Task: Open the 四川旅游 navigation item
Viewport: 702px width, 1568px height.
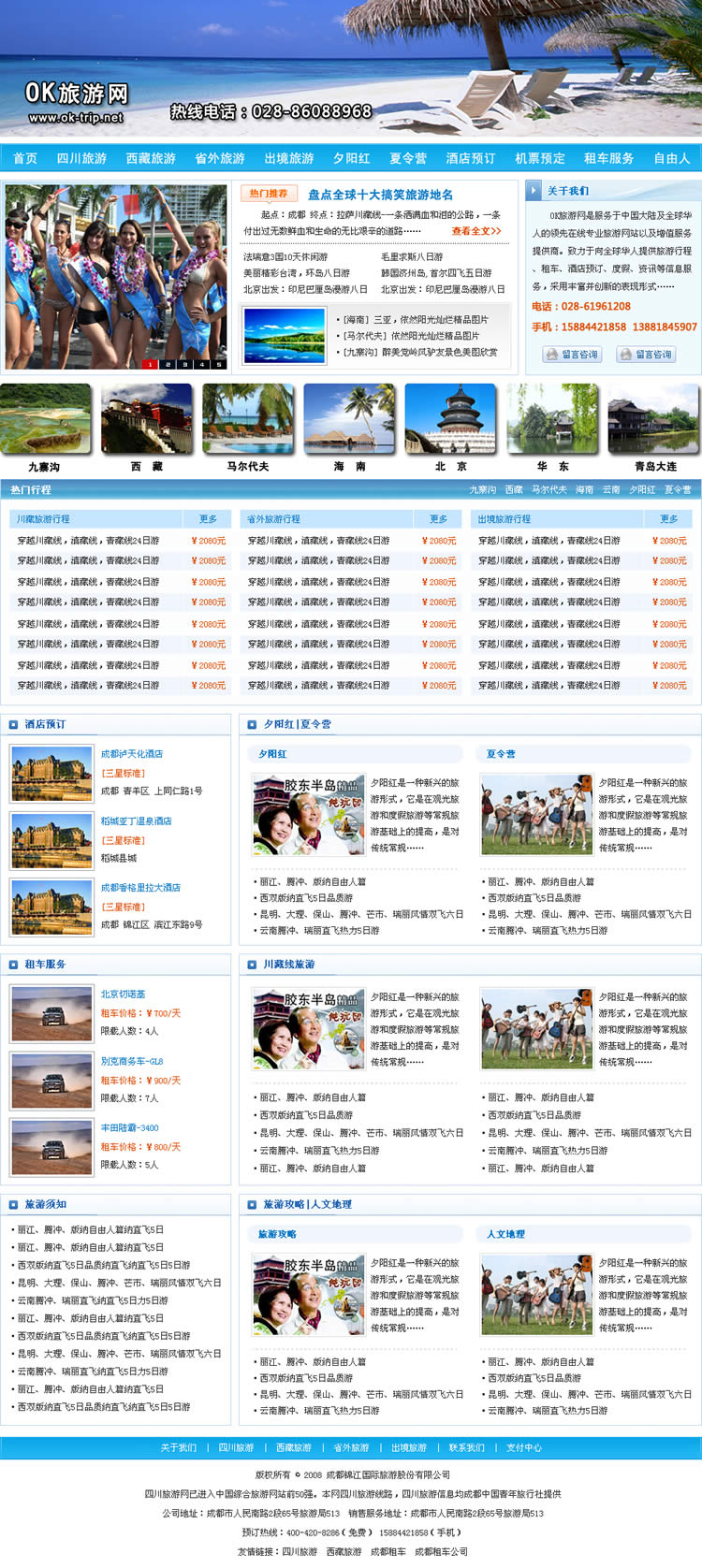Action: coord(81,158)
